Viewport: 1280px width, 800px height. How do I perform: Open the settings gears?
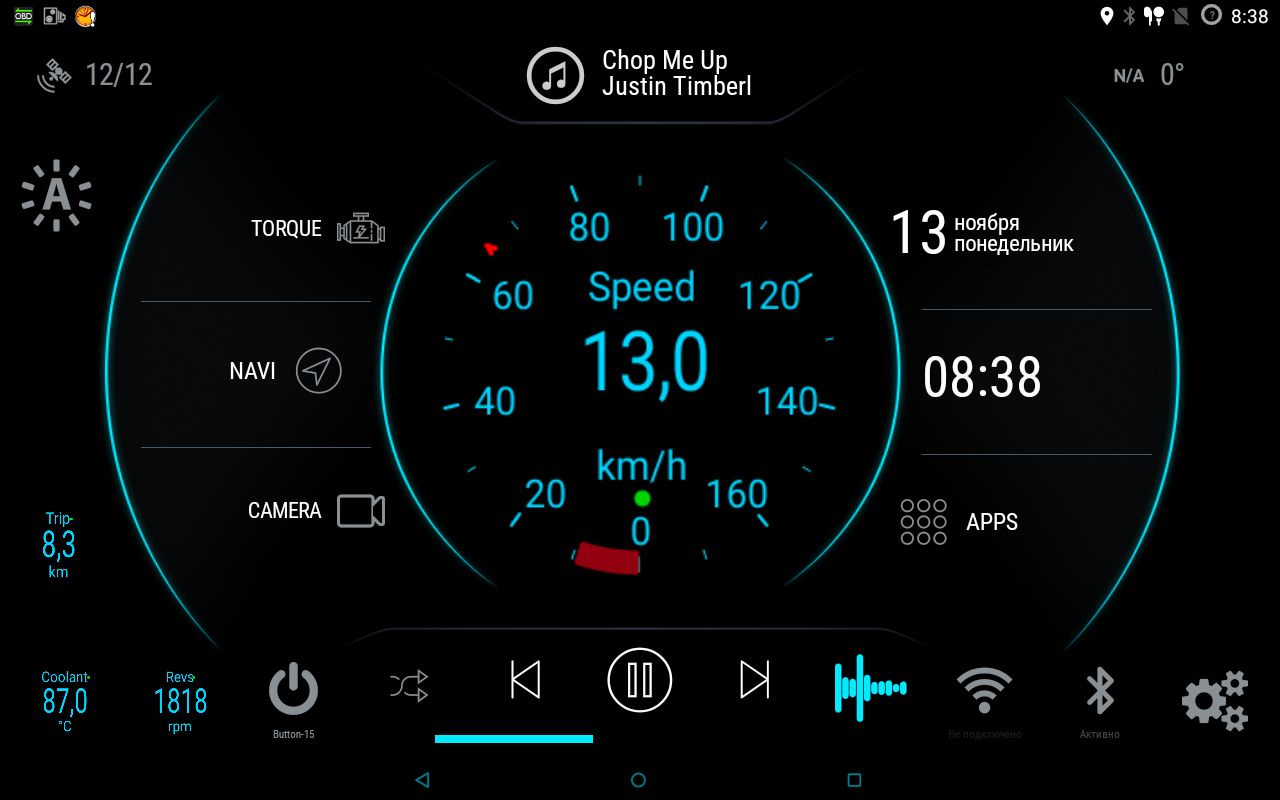tap(1214, 700)
